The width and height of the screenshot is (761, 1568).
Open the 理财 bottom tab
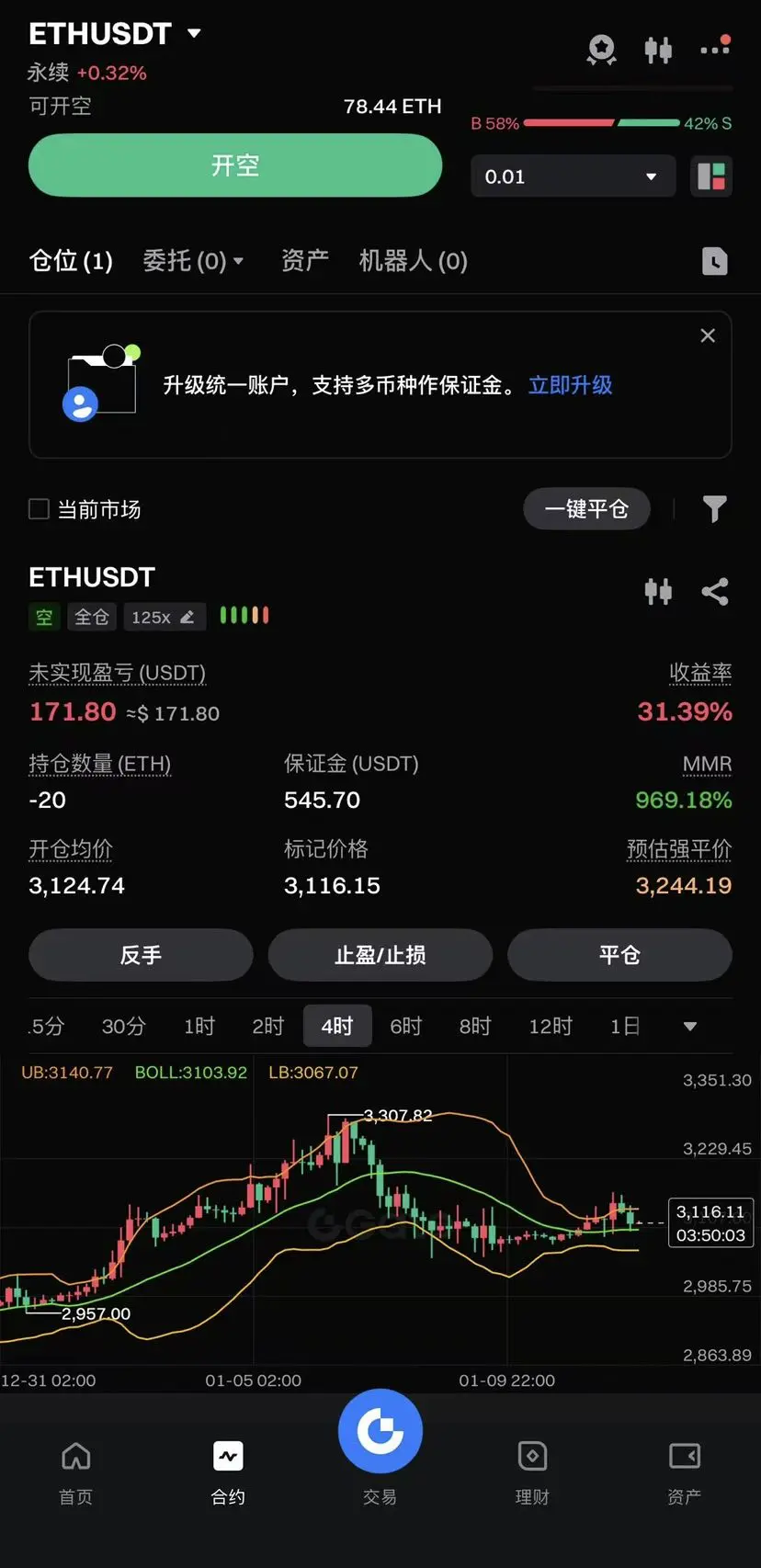point(532,1471)
